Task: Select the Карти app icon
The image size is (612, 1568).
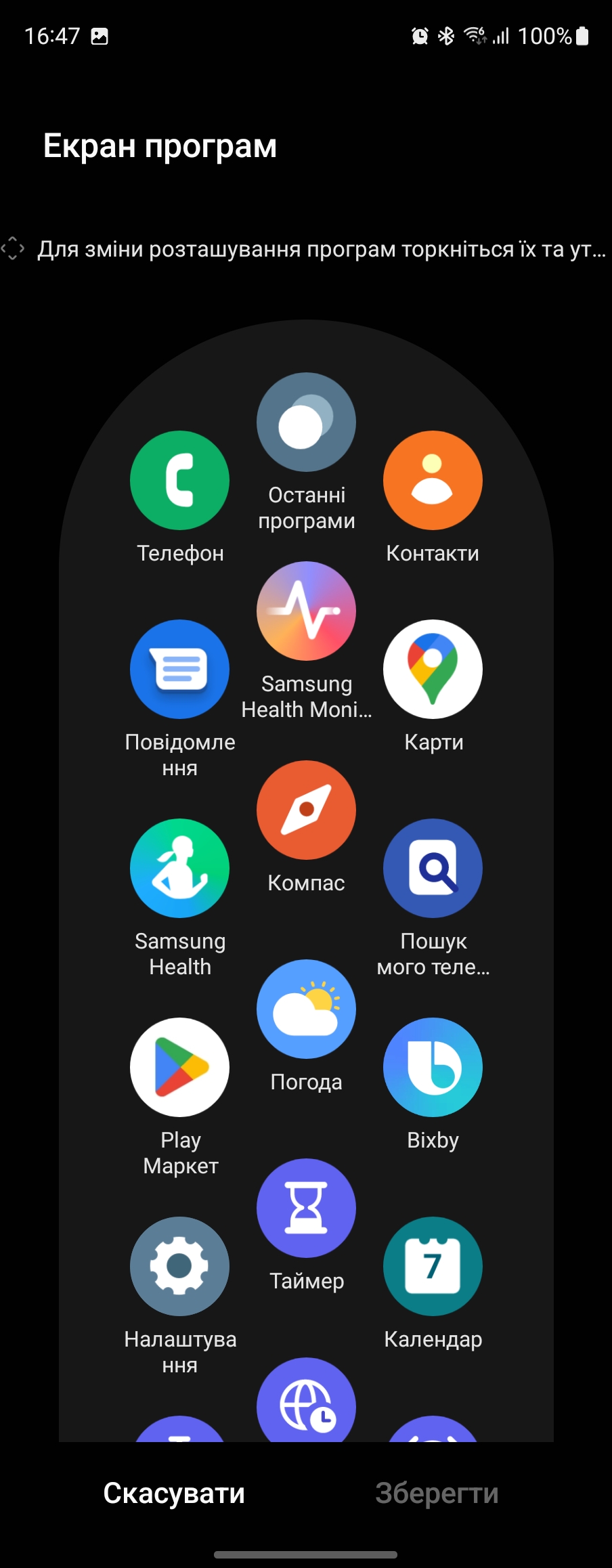Action: click(x=433, y=669)
